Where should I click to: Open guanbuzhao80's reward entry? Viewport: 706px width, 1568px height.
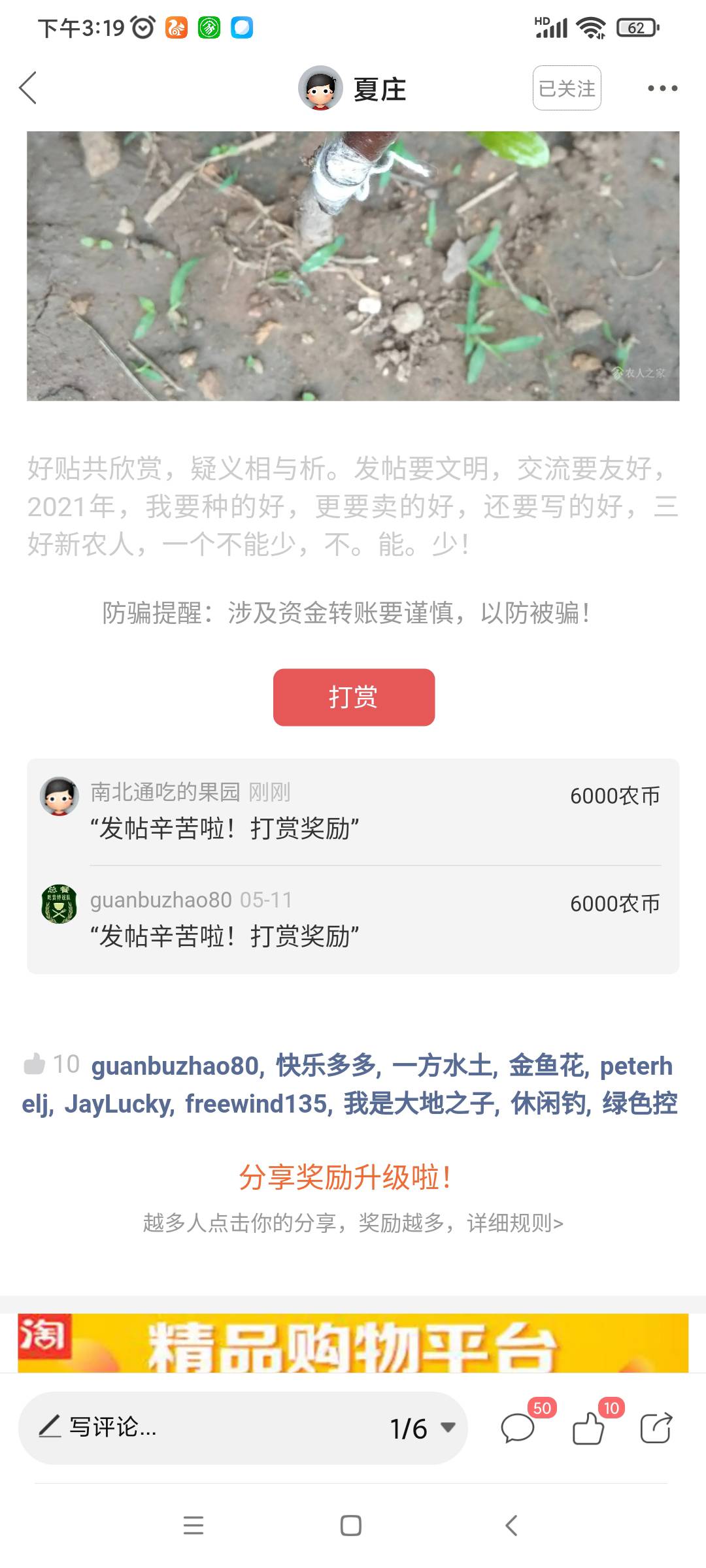coord(353,919)
